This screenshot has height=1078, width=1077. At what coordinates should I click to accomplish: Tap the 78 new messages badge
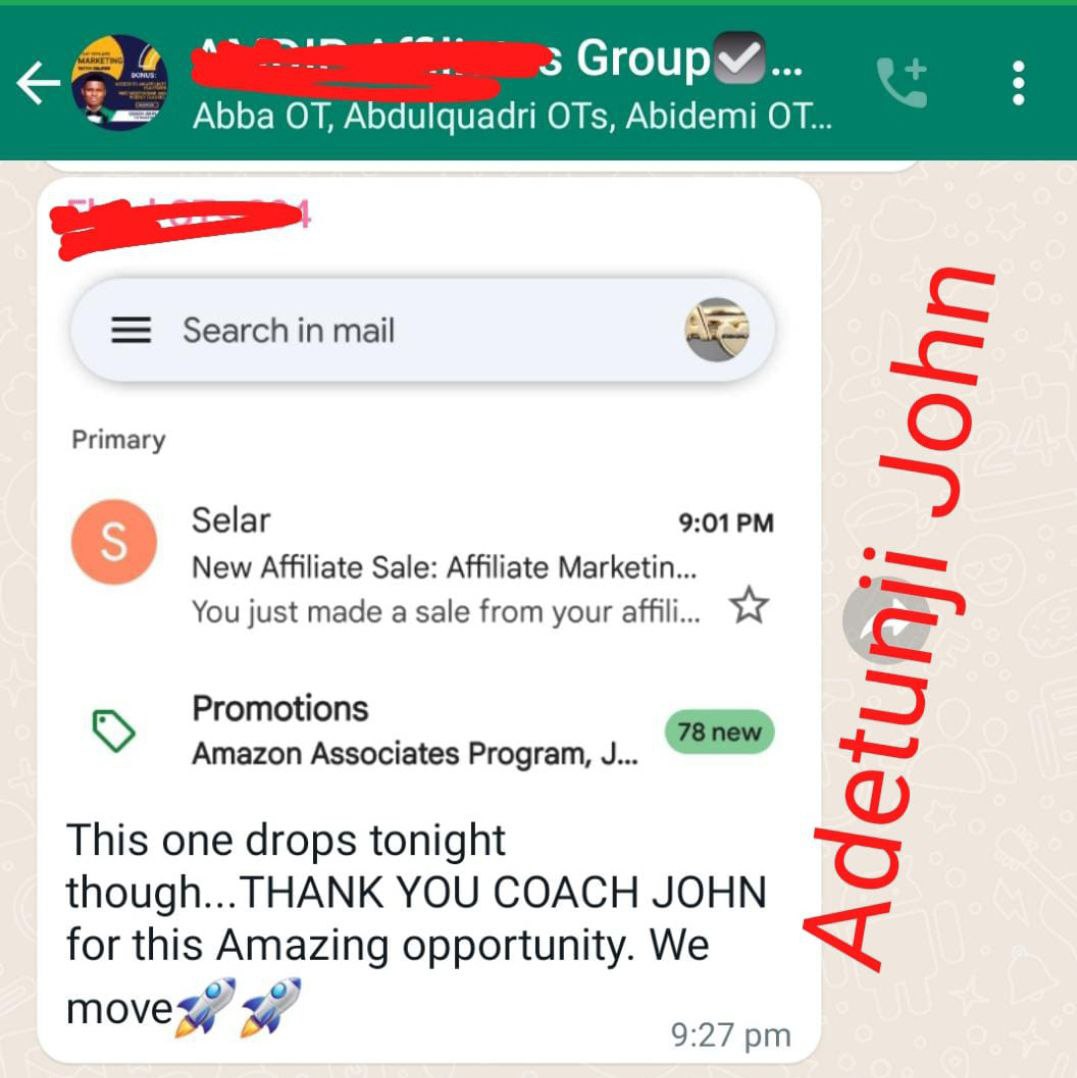(x=720, y=731)
